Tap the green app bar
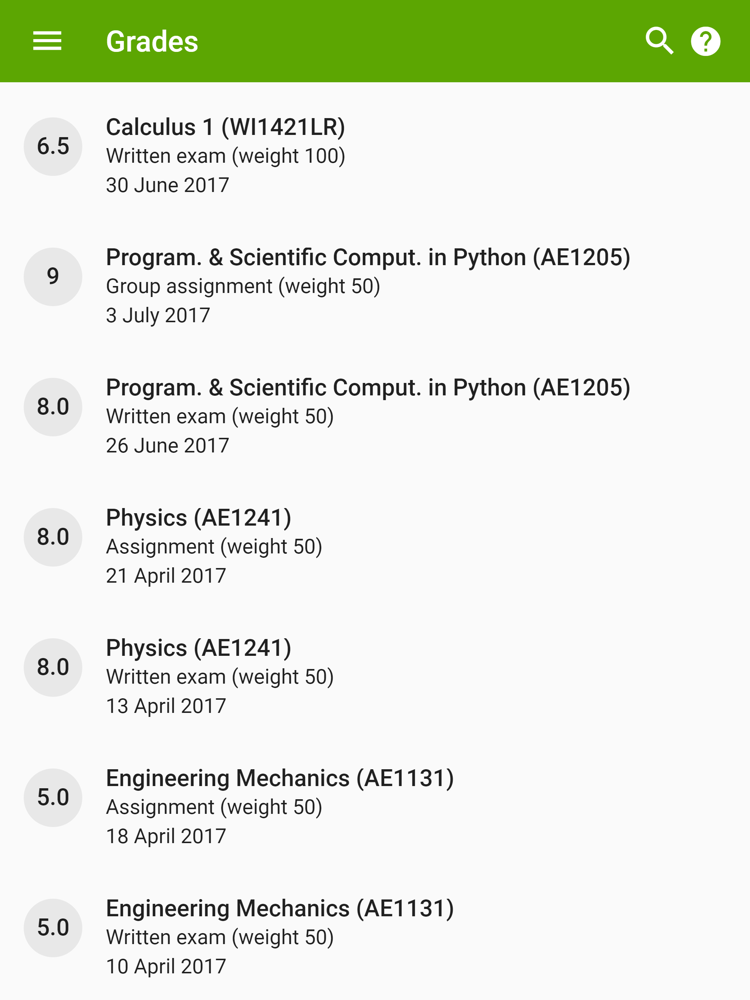750x1000 pixels. click(400, 41)
